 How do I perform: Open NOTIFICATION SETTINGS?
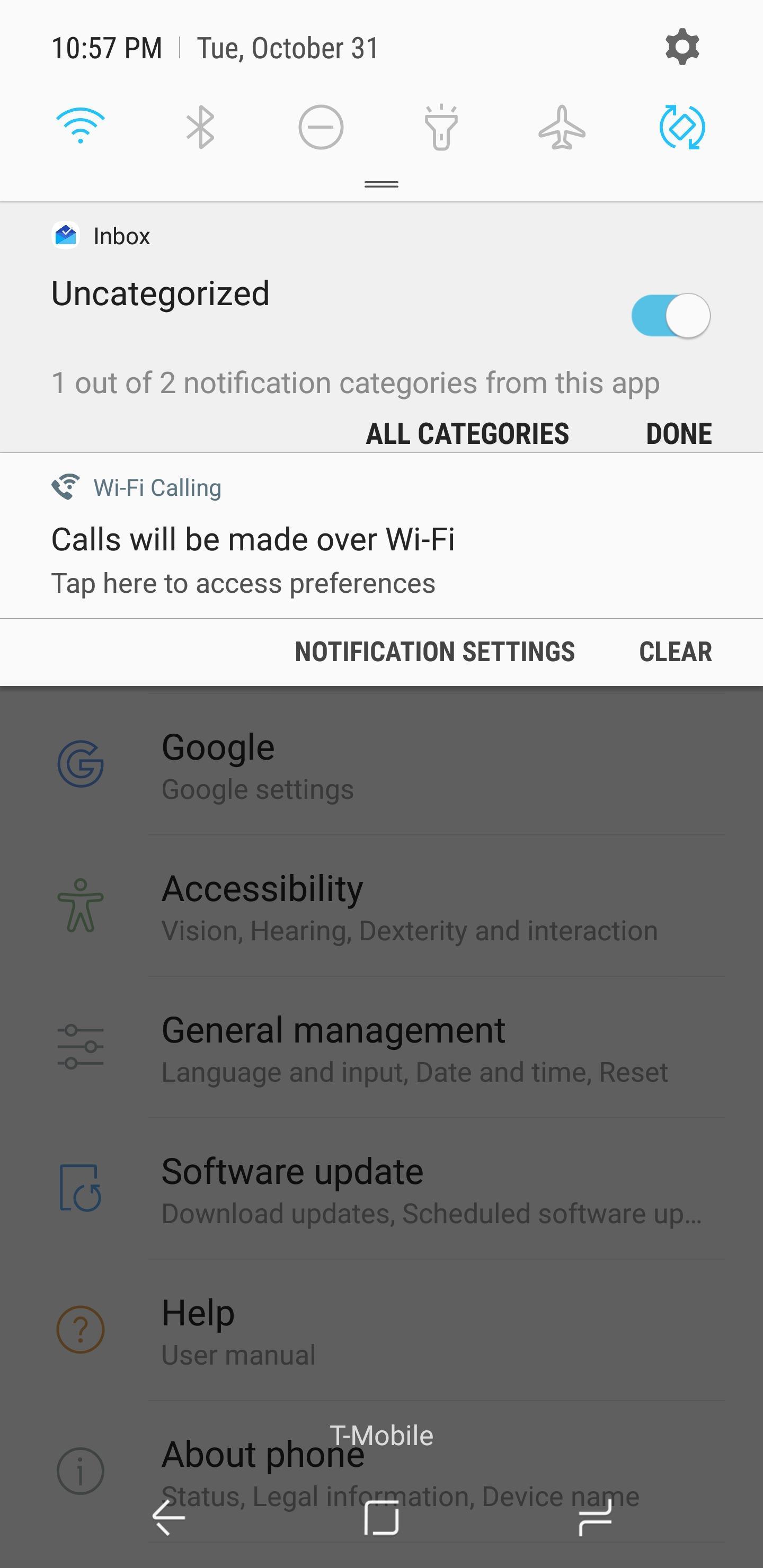pos(435,652)
